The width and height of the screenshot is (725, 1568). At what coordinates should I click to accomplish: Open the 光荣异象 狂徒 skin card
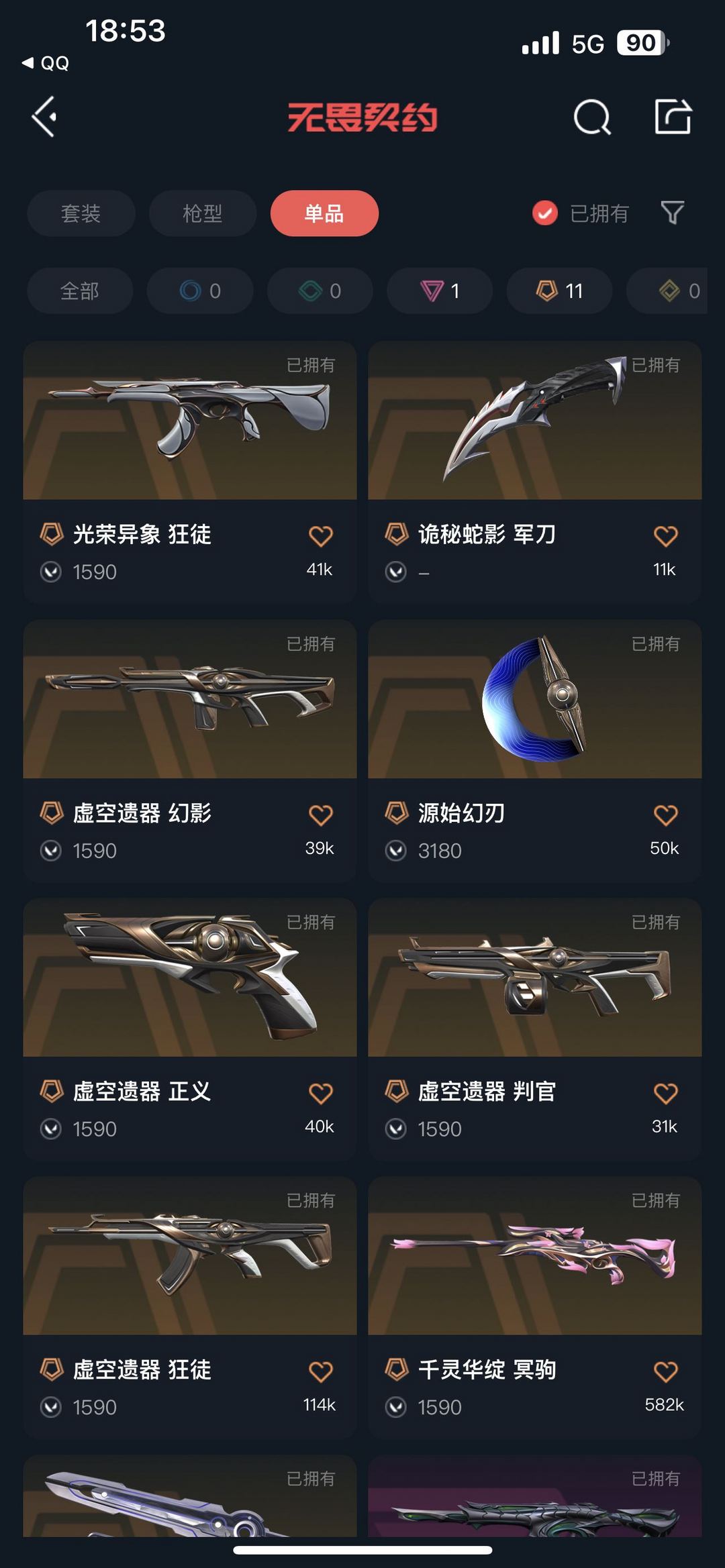(190, 472)
